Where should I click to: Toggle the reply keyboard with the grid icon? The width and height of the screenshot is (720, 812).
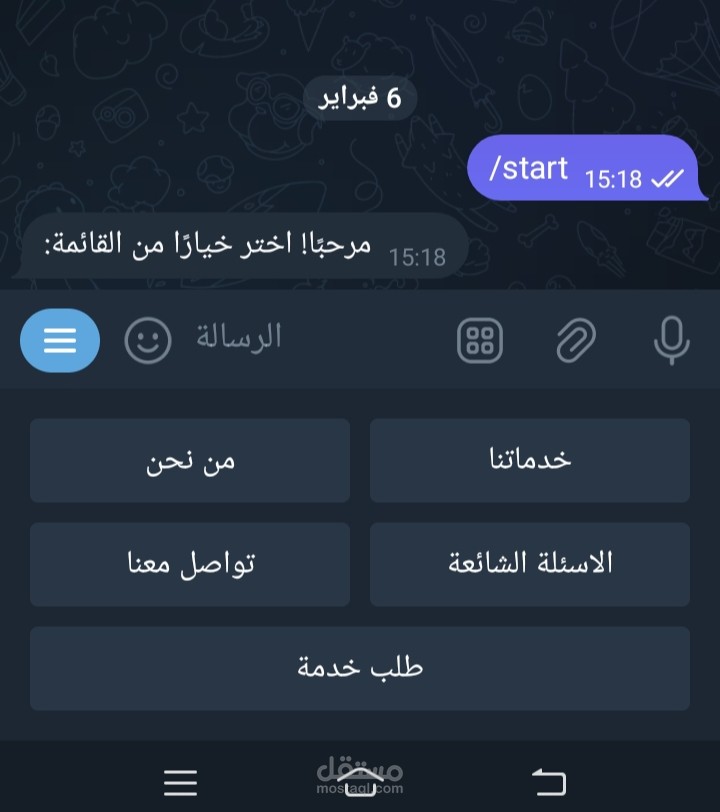[479, 340]
